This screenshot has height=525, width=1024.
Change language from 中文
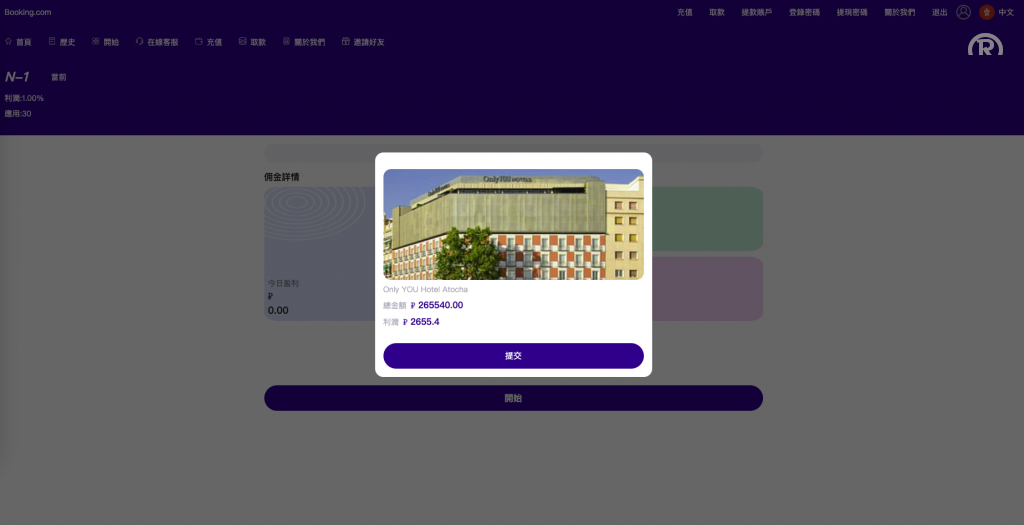pyautogui.click(x=1005, y=12)
